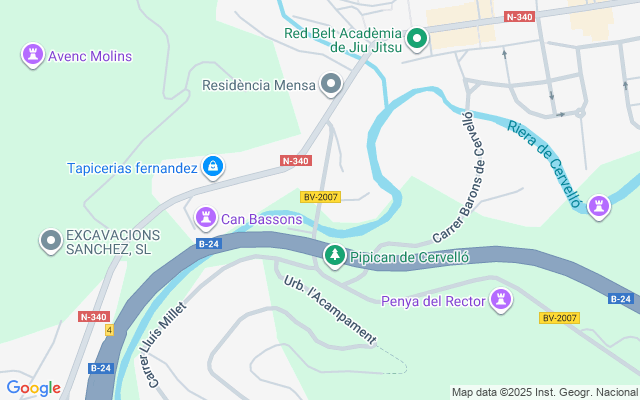Open Tapicerias fernandez shop marker
640x400 pixels.
coord(212,167)
